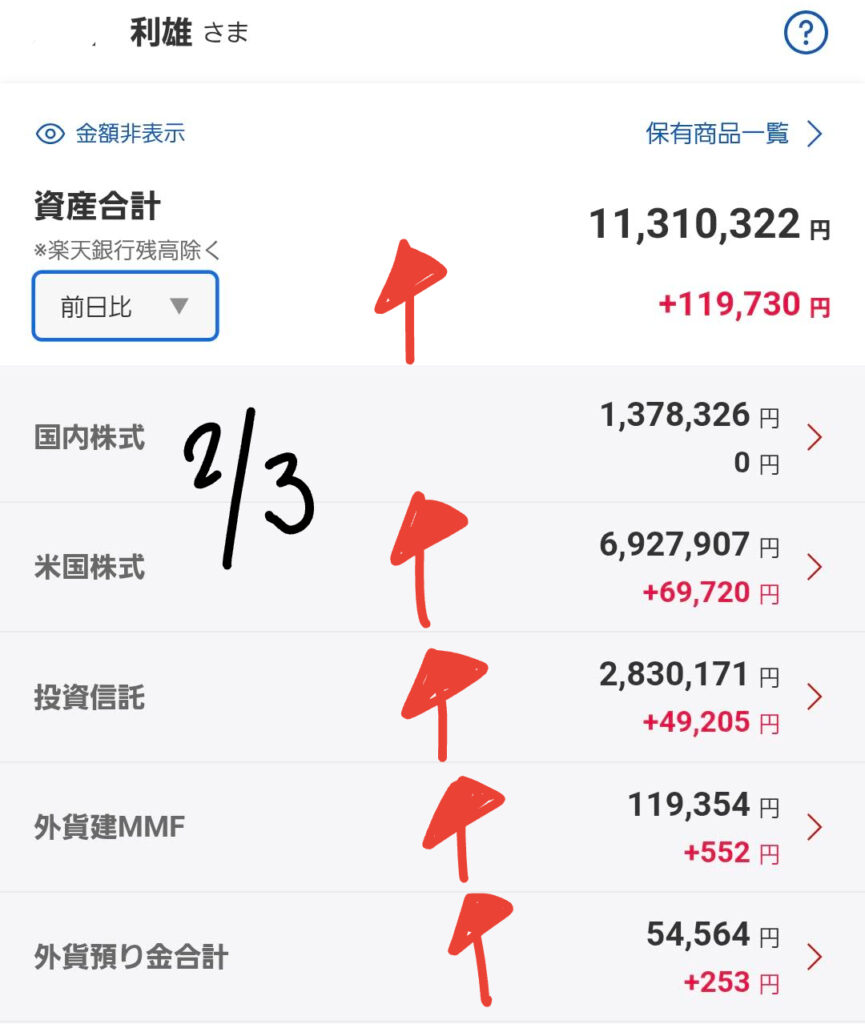Screen dimensions: 865x1024
Task: Open the 国内株式 row
Action: (x=432, y=438)
